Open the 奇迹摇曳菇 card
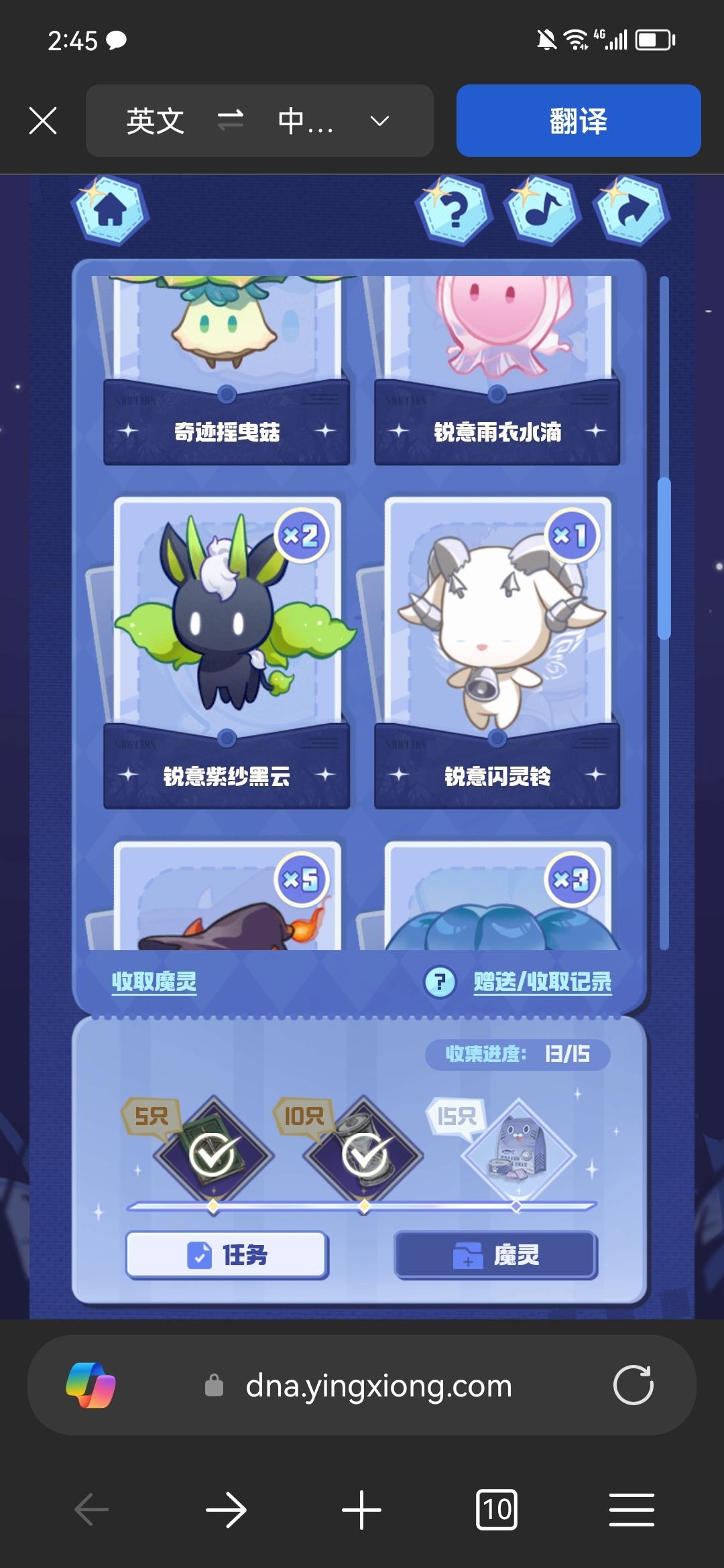 (227, 369)
